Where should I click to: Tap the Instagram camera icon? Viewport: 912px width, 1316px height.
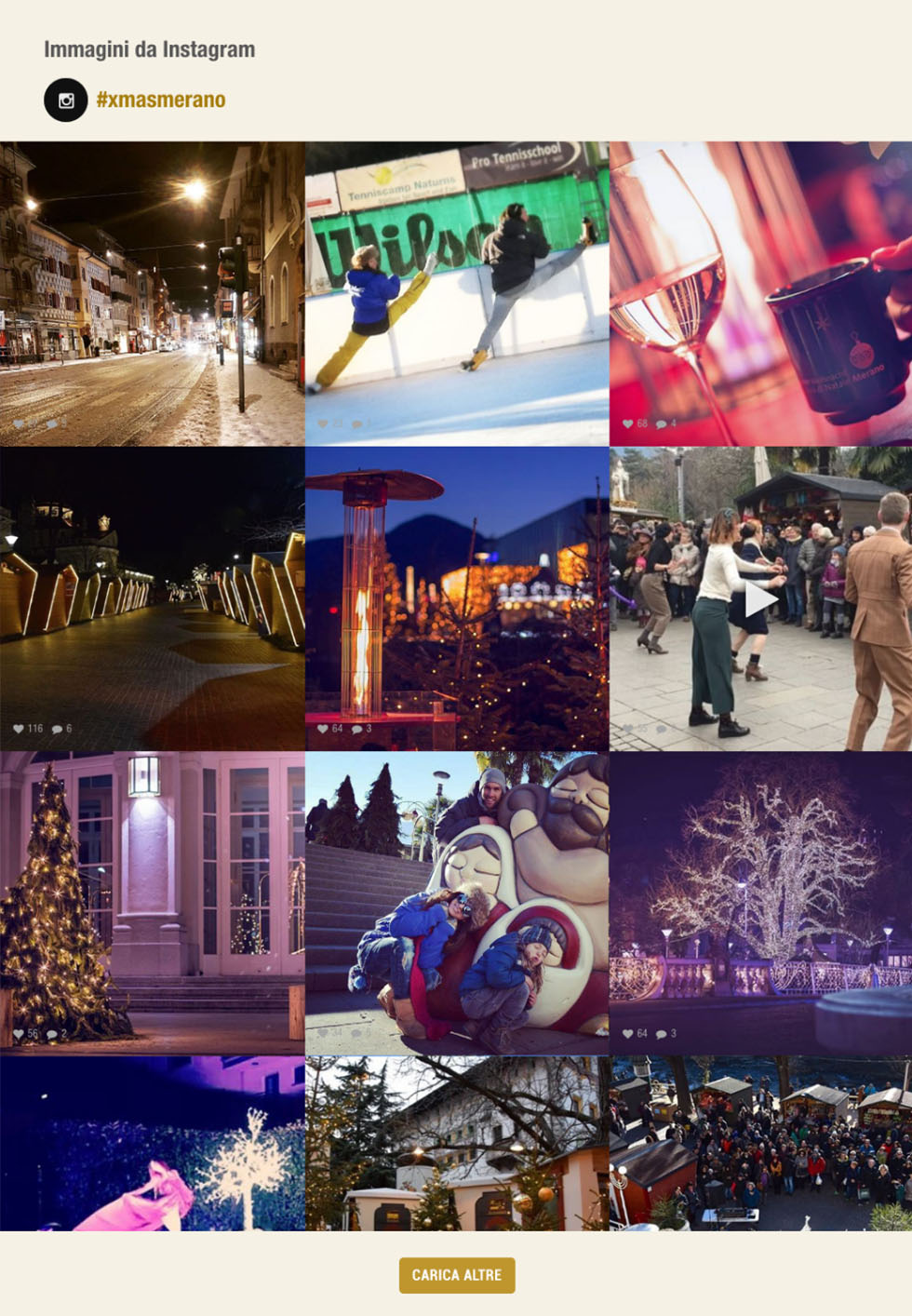pos(66,100)
